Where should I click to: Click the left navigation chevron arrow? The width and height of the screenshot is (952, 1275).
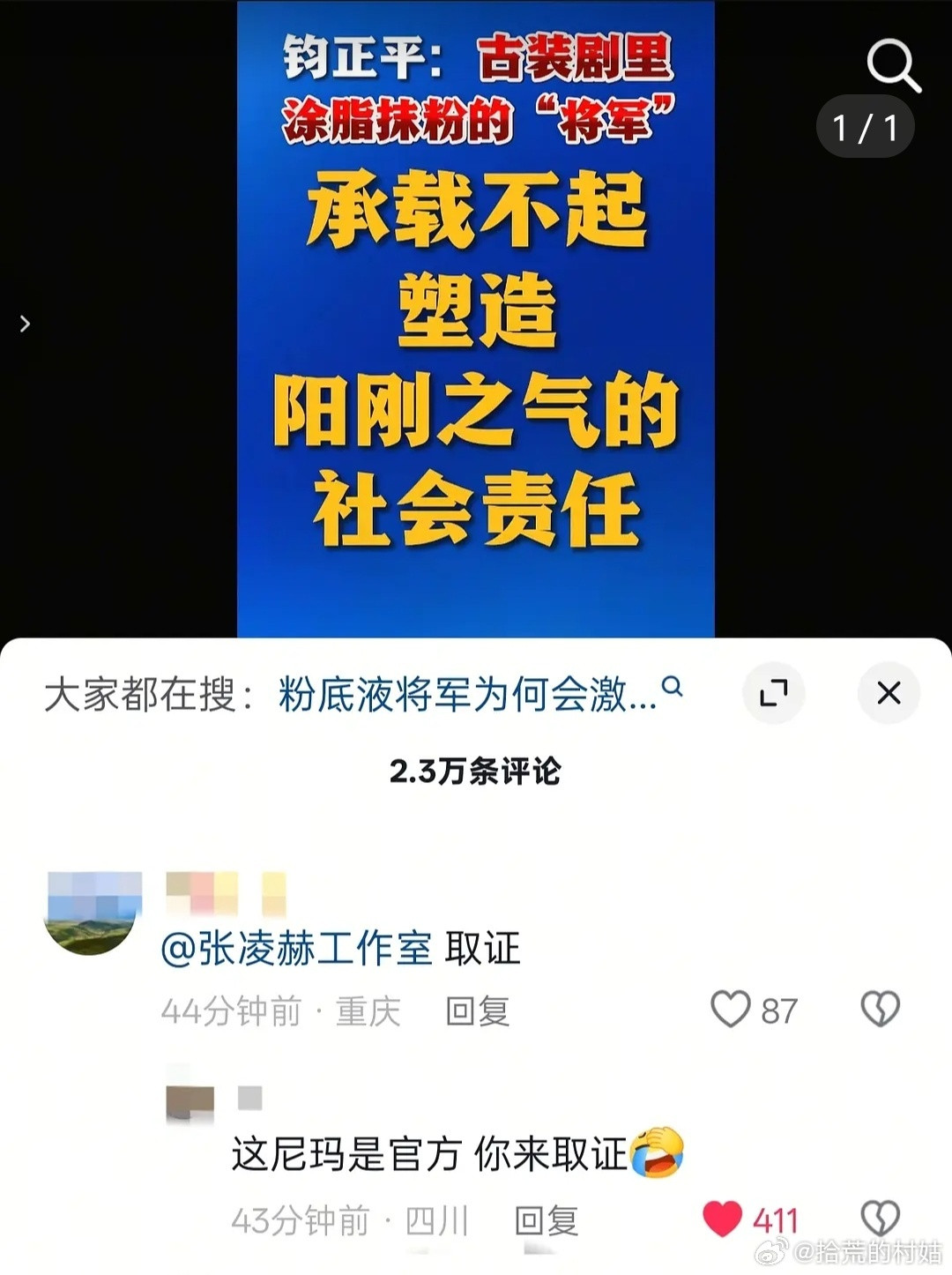point(24,324)
